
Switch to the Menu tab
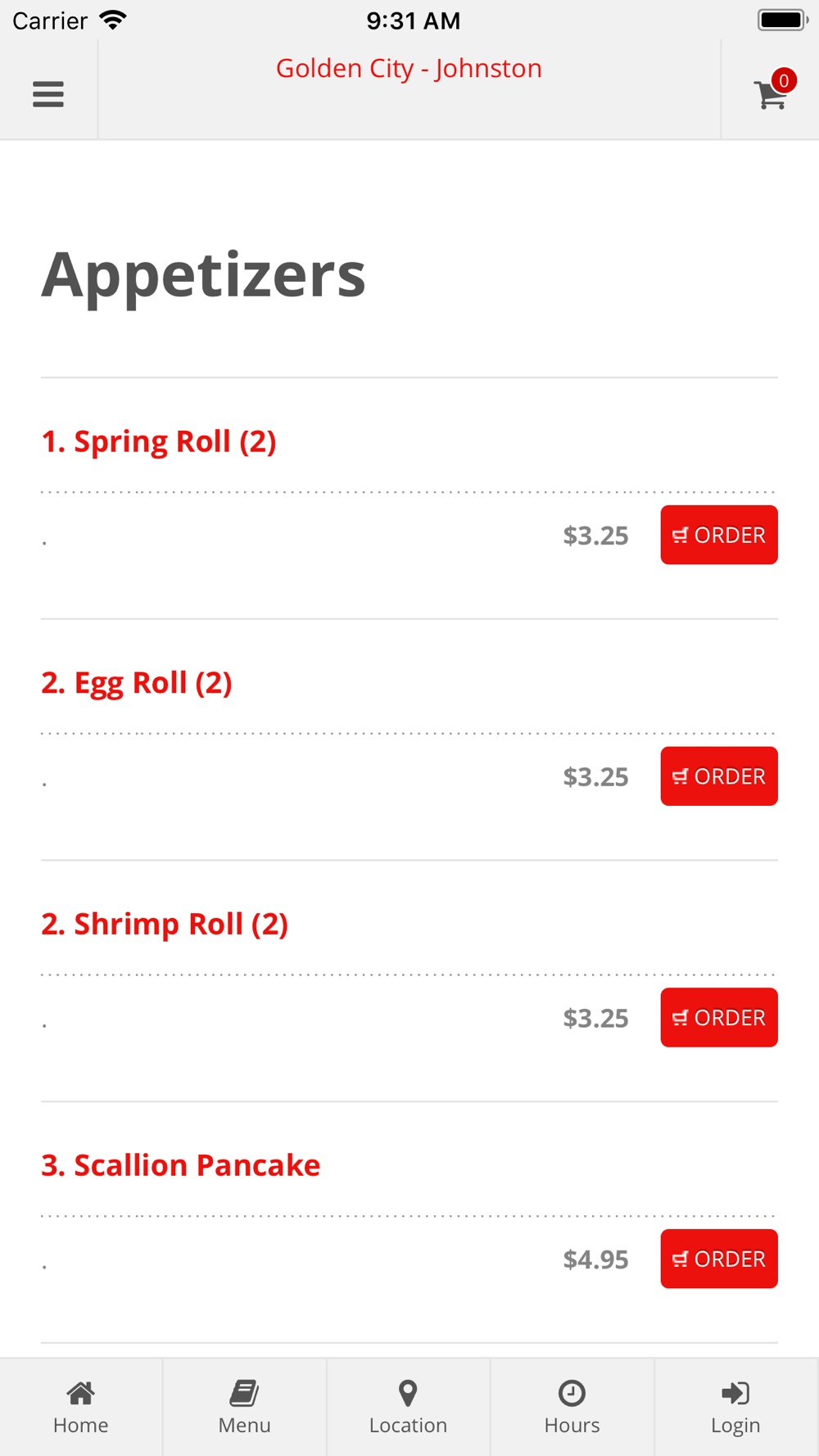click(x=245, y=1407)
